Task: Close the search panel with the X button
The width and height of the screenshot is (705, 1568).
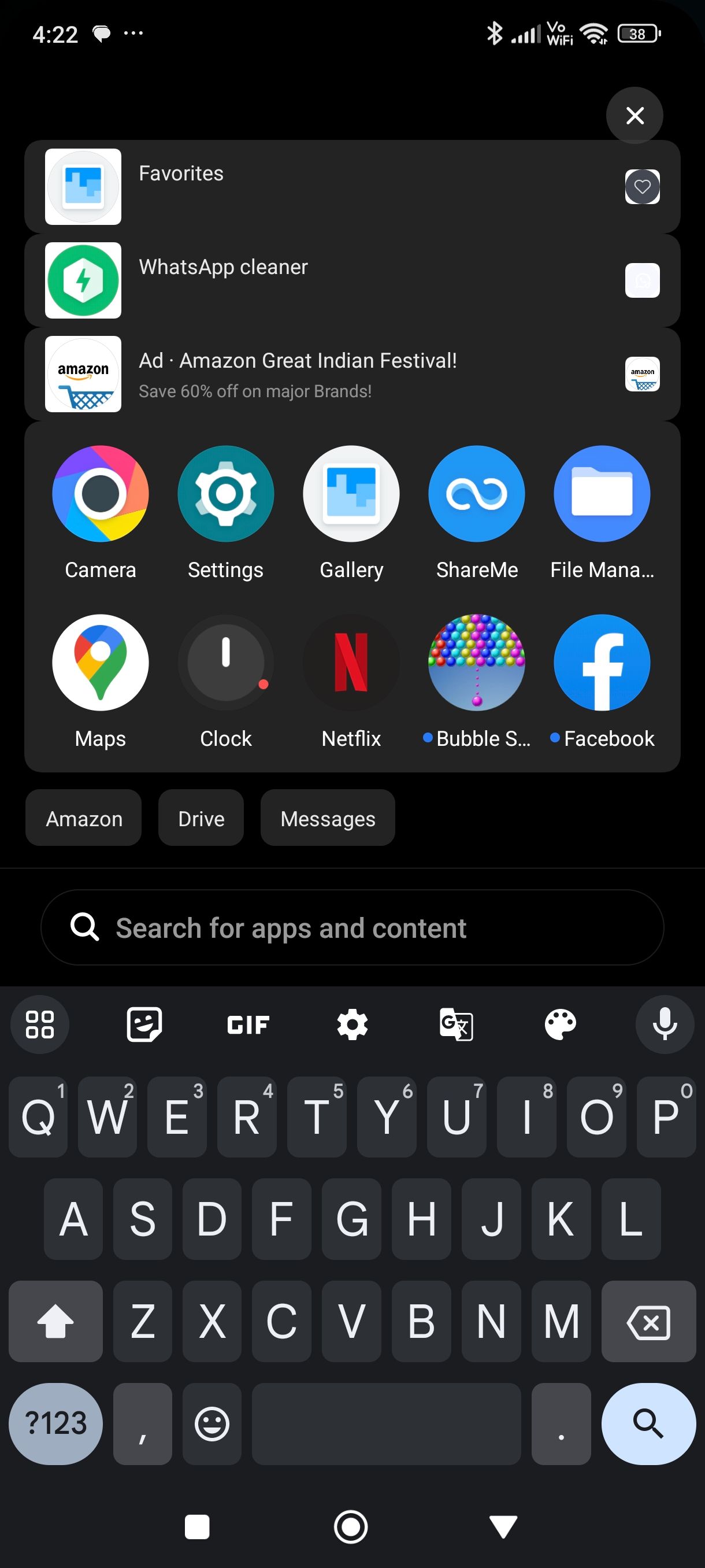Action: click(634, 115)
